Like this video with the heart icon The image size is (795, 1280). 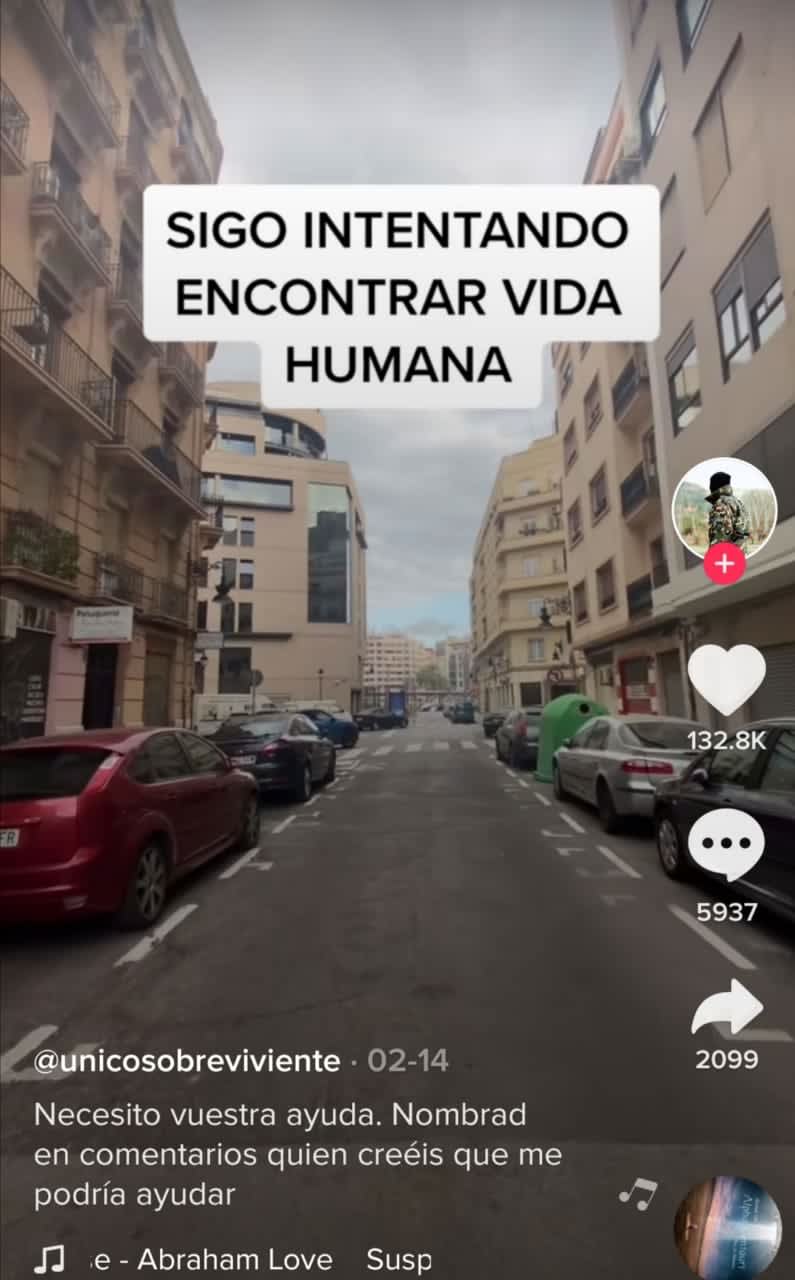point(726,680)
